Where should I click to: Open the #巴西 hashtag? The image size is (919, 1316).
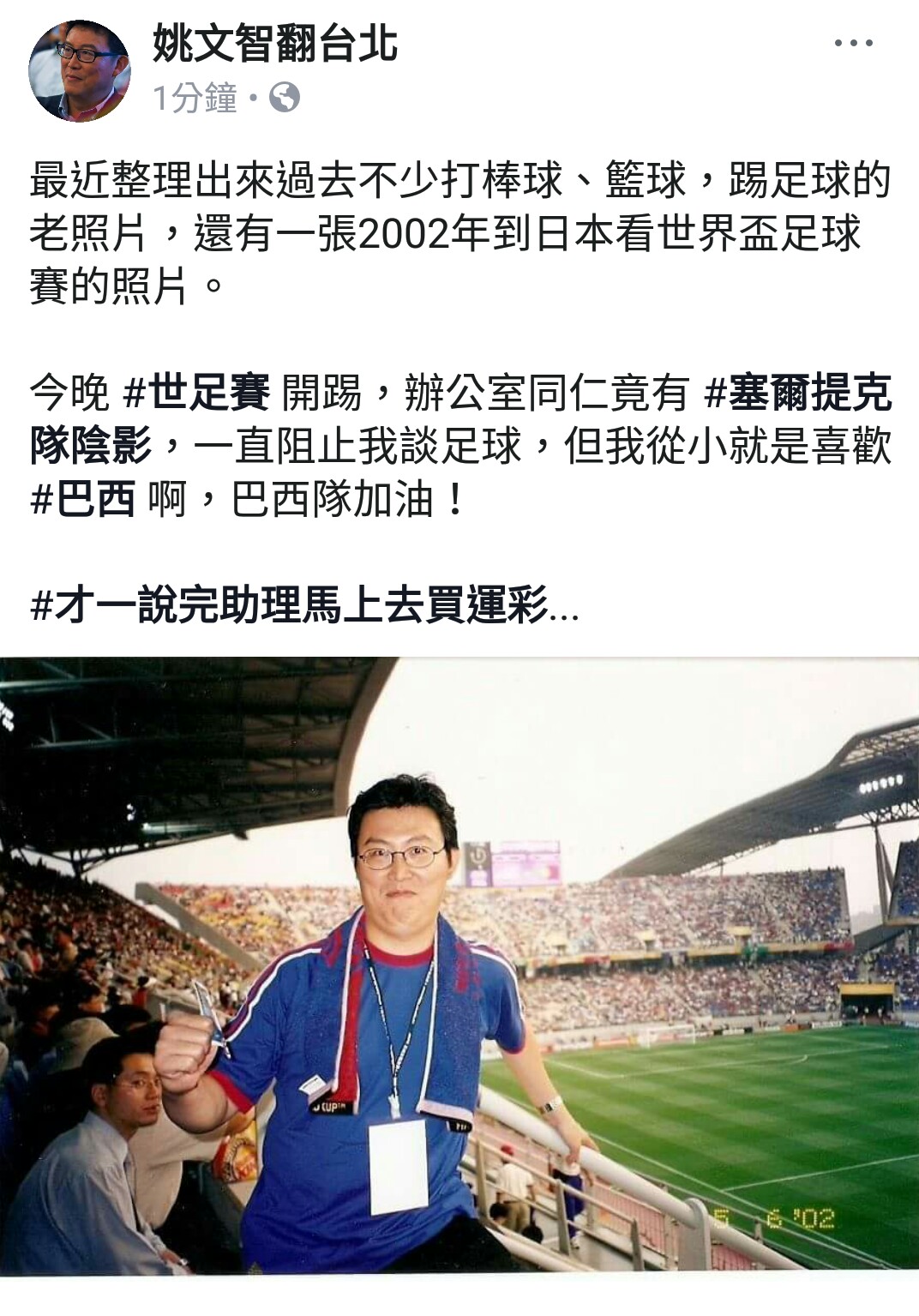tap(83, 500)
